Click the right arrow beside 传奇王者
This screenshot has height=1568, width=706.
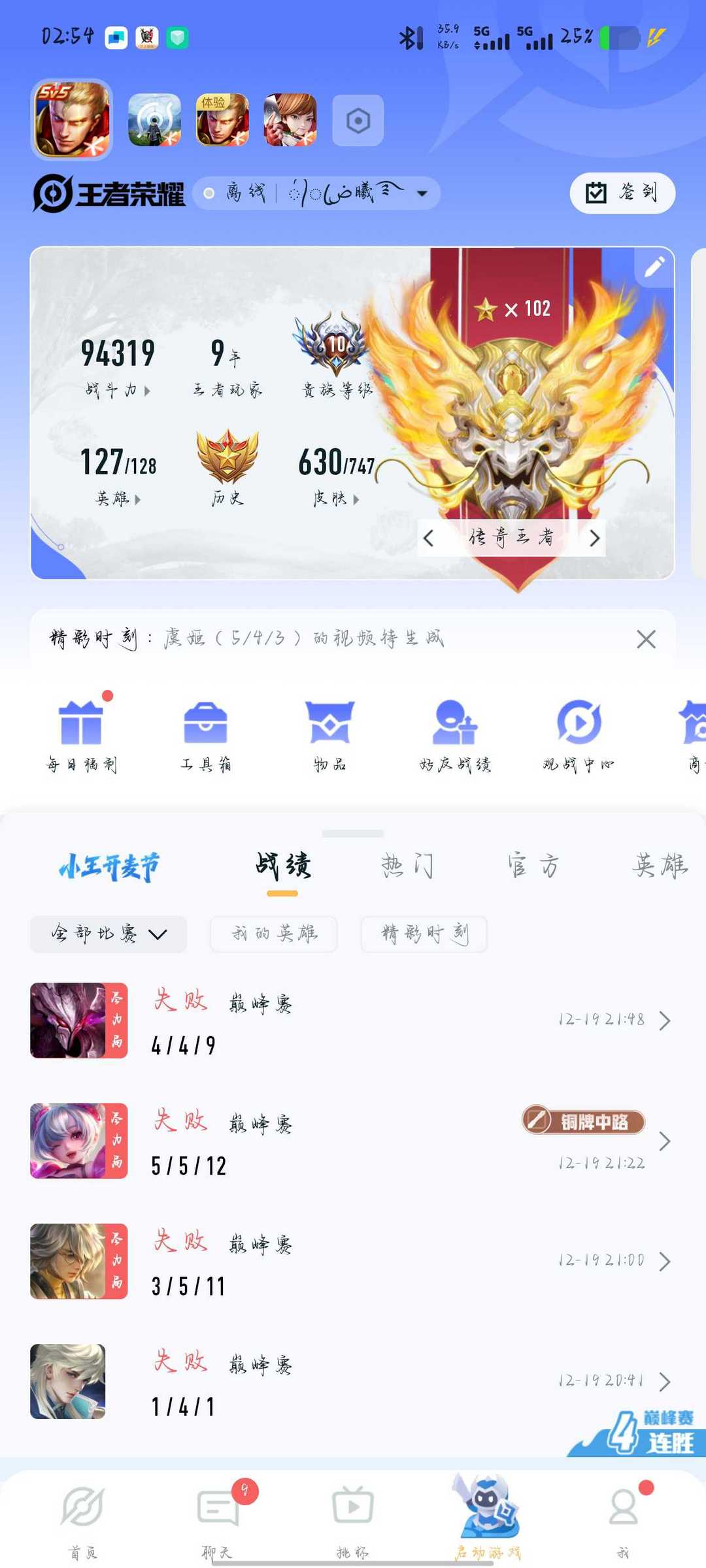[x=595, y=538]
